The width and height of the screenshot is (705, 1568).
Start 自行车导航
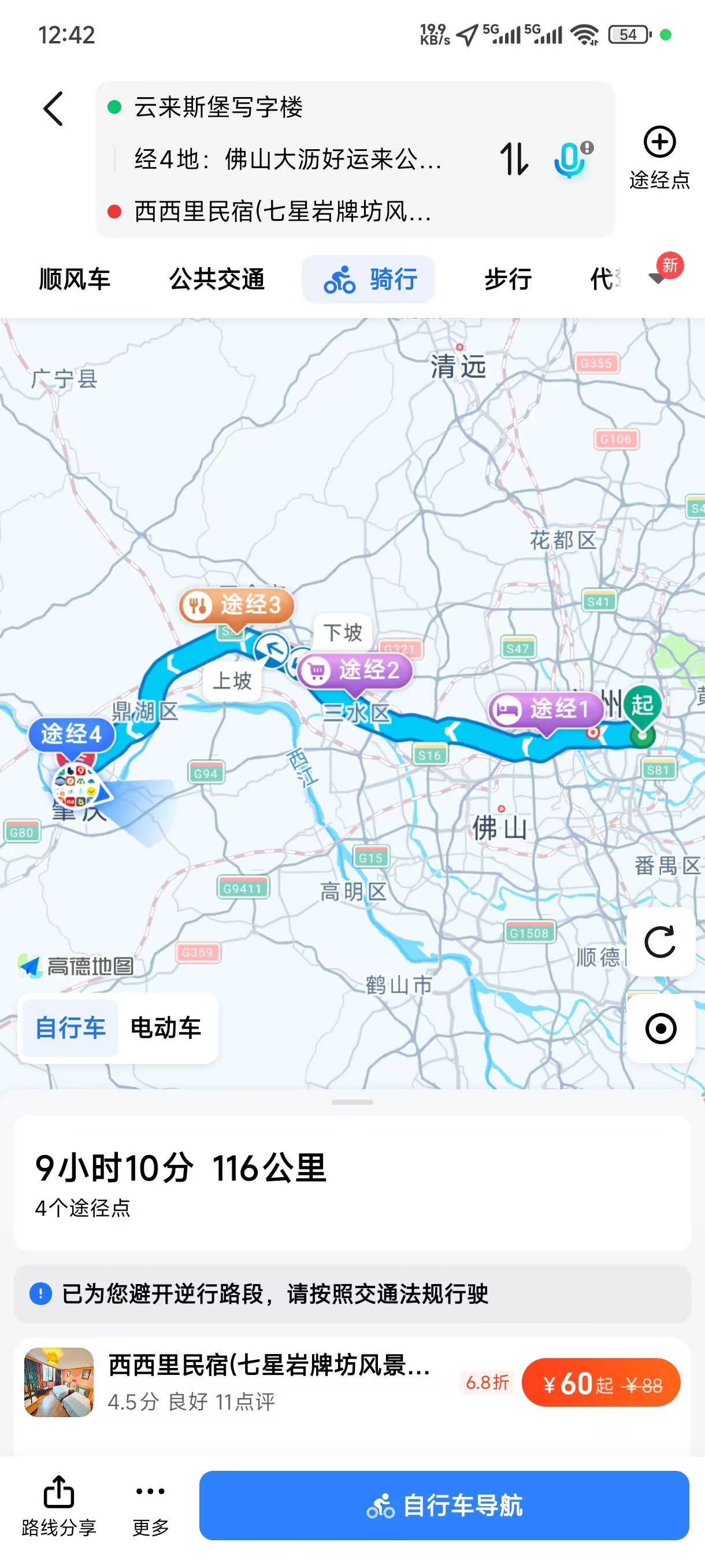[444, 1506]
